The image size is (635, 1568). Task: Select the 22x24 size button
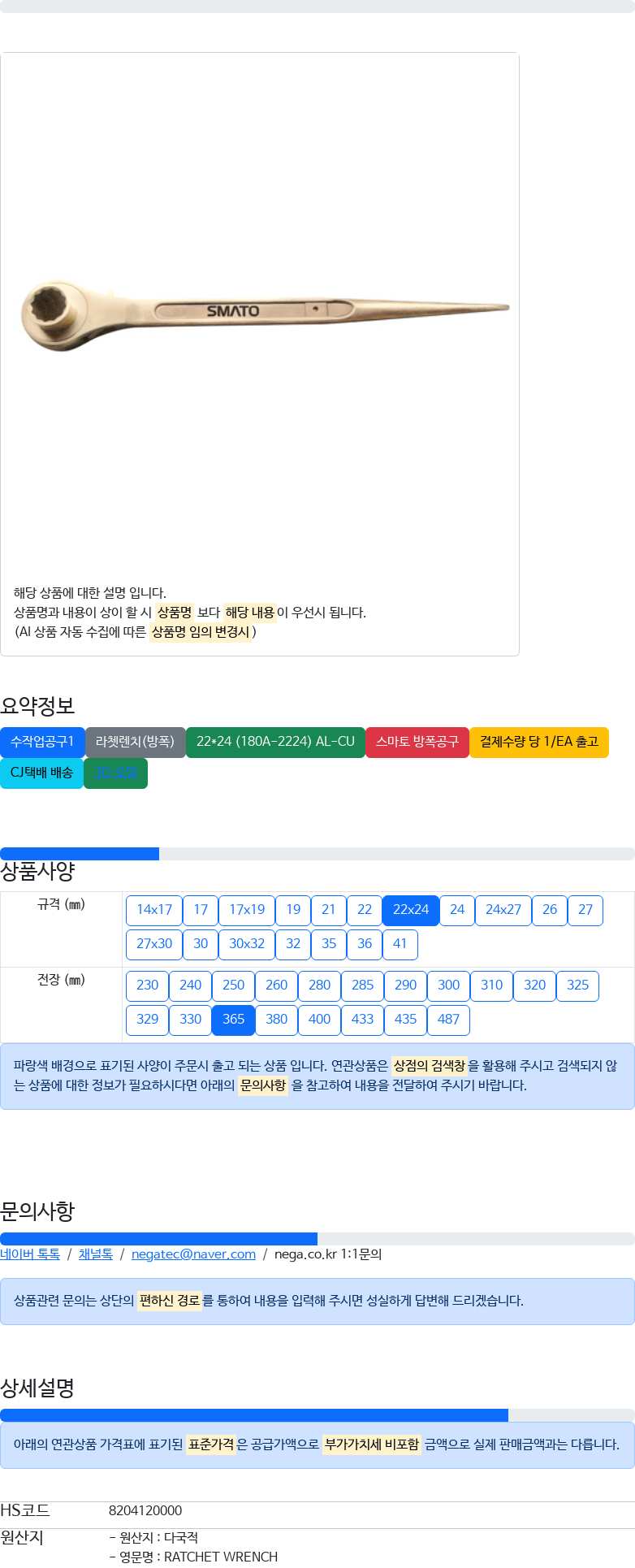click(x=411, y=910)
